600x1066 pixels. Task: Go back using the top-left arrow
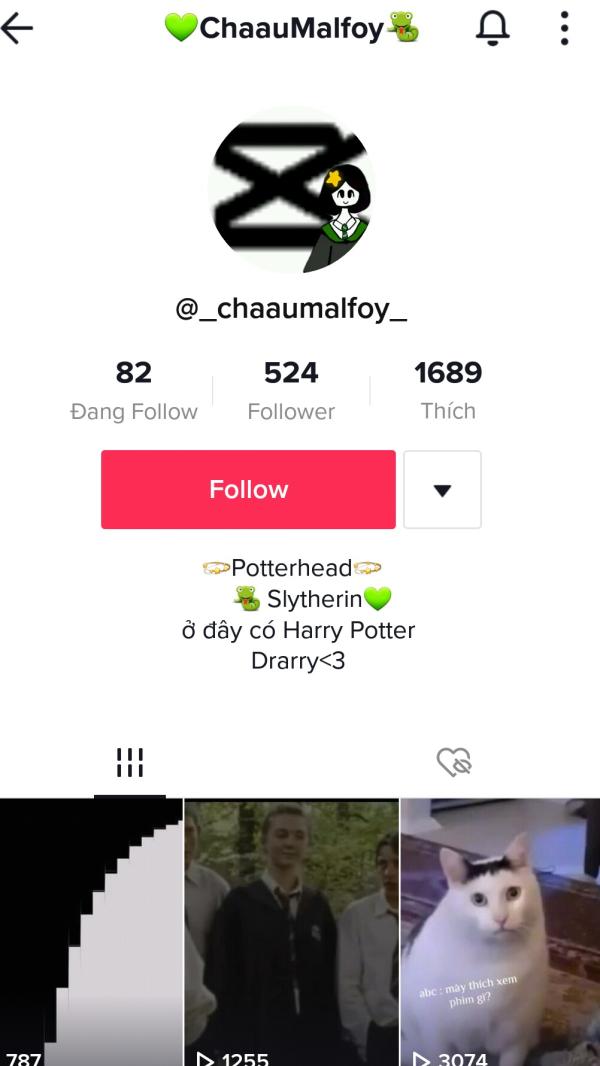[x=17, y=29]
